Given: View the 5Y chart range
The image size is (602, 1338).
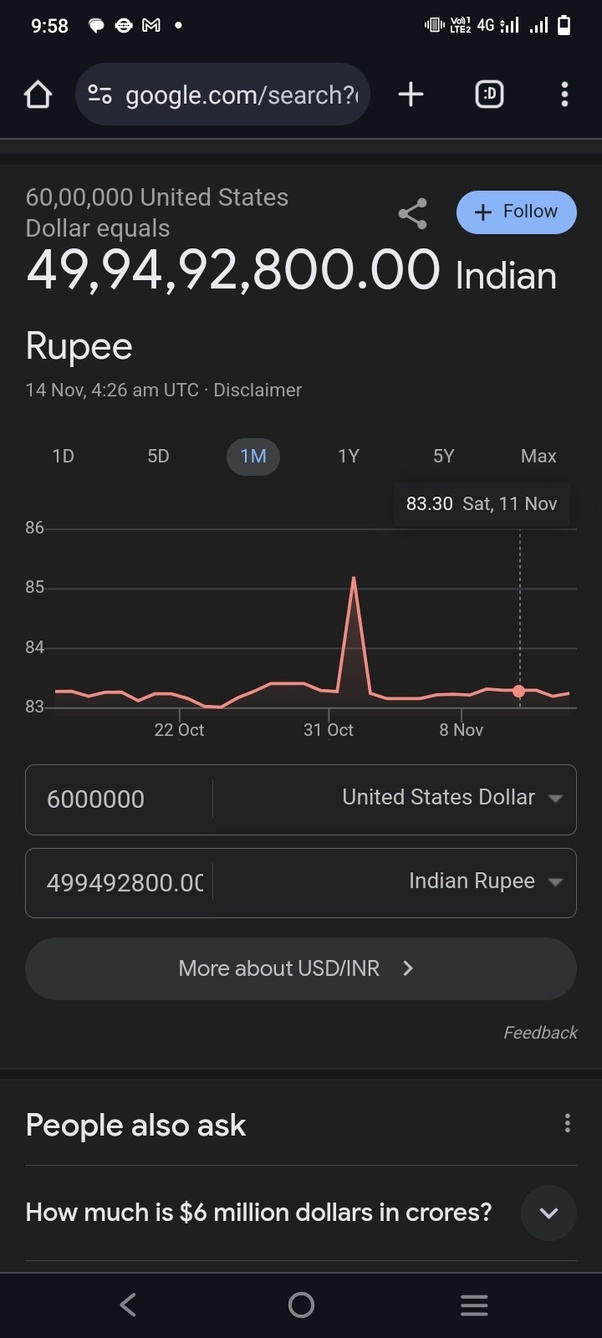Looking at the screenshot, I should (443, 456).
